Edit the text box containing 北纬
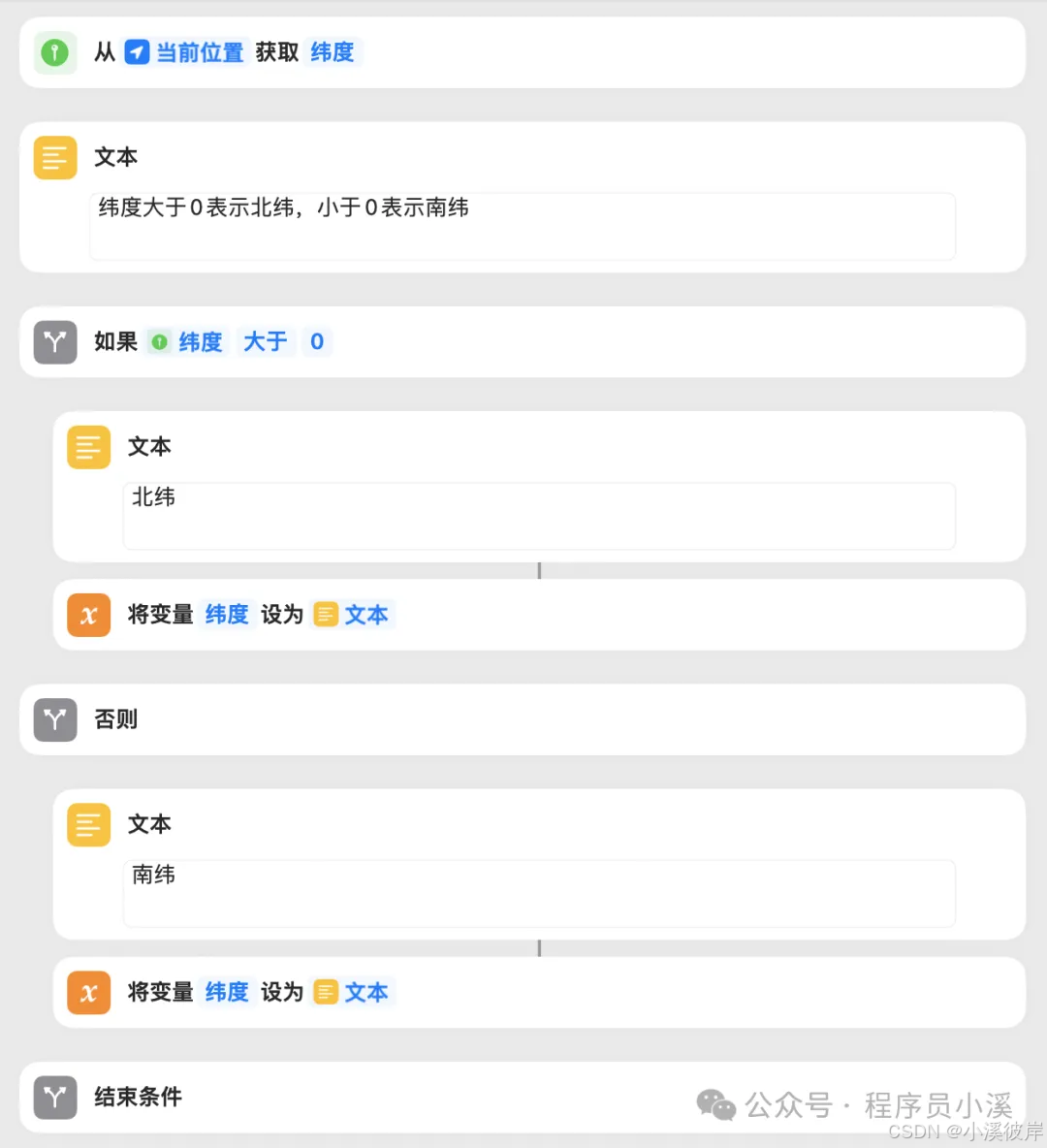 [538, 515]
